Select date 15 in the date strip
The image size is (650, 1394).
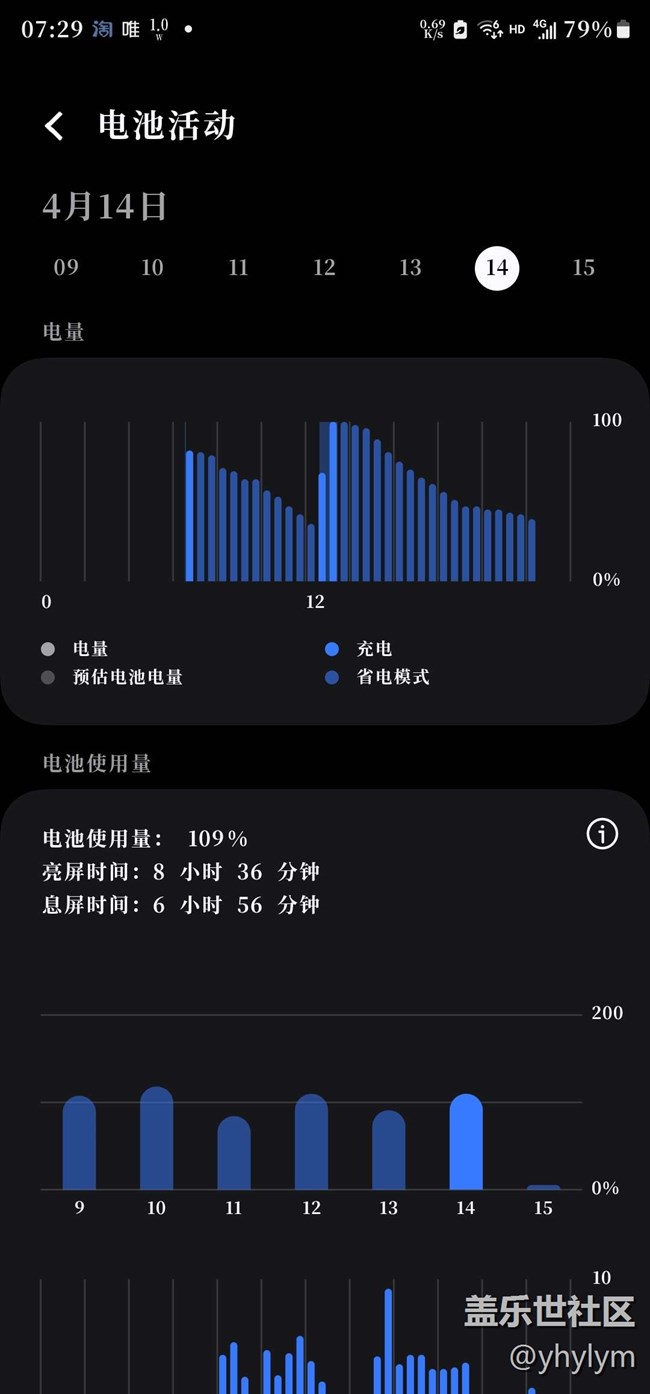[x=583, y=267]
